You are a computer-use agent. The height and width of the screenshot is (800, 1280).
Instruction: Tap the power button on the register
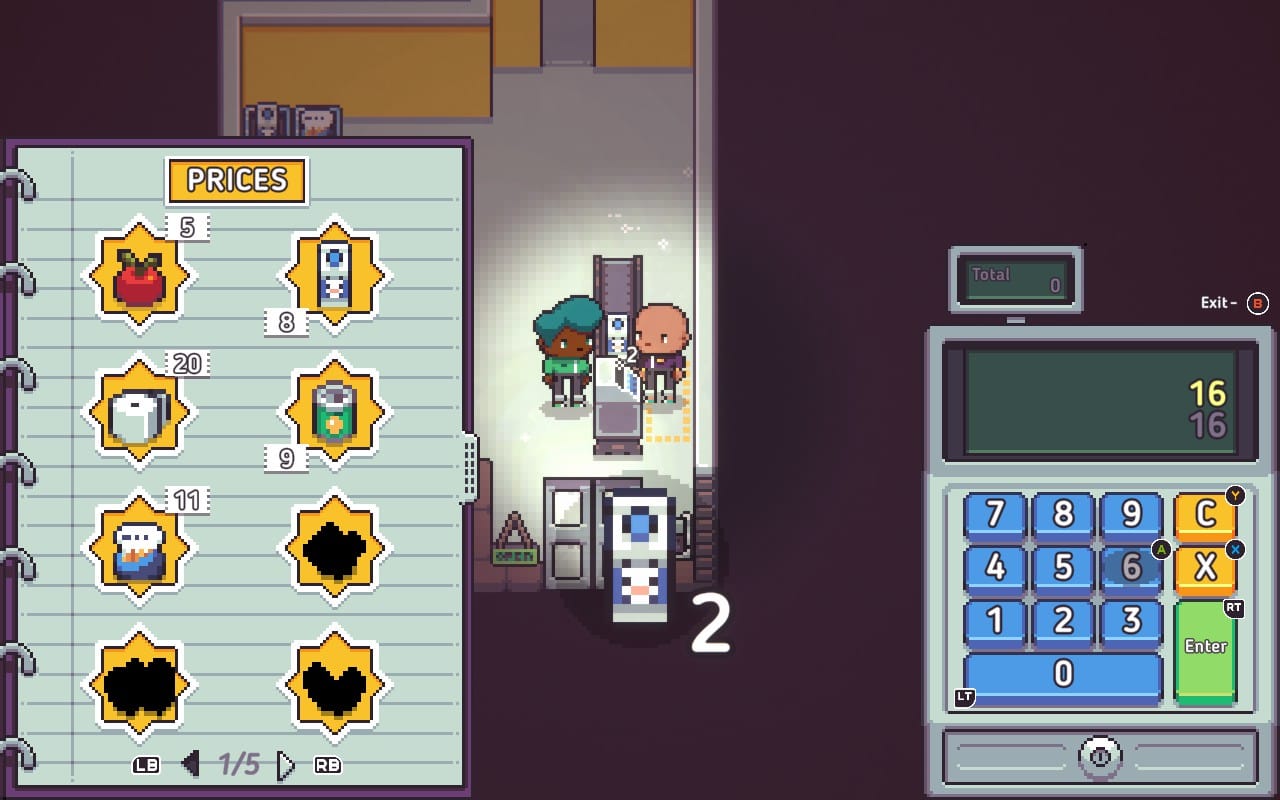coord(1099,758)
